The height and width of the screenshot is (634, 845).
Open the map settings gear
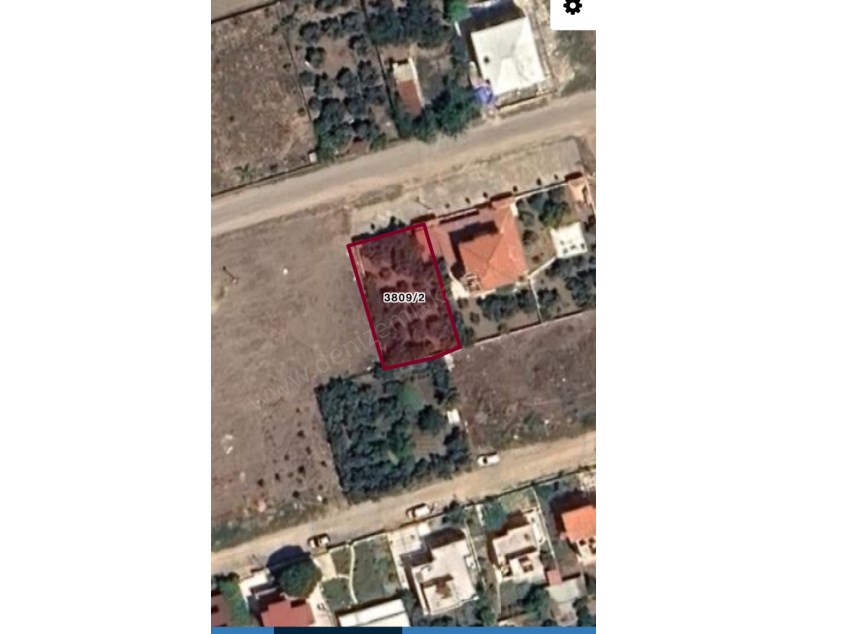(x=572, y=8)
